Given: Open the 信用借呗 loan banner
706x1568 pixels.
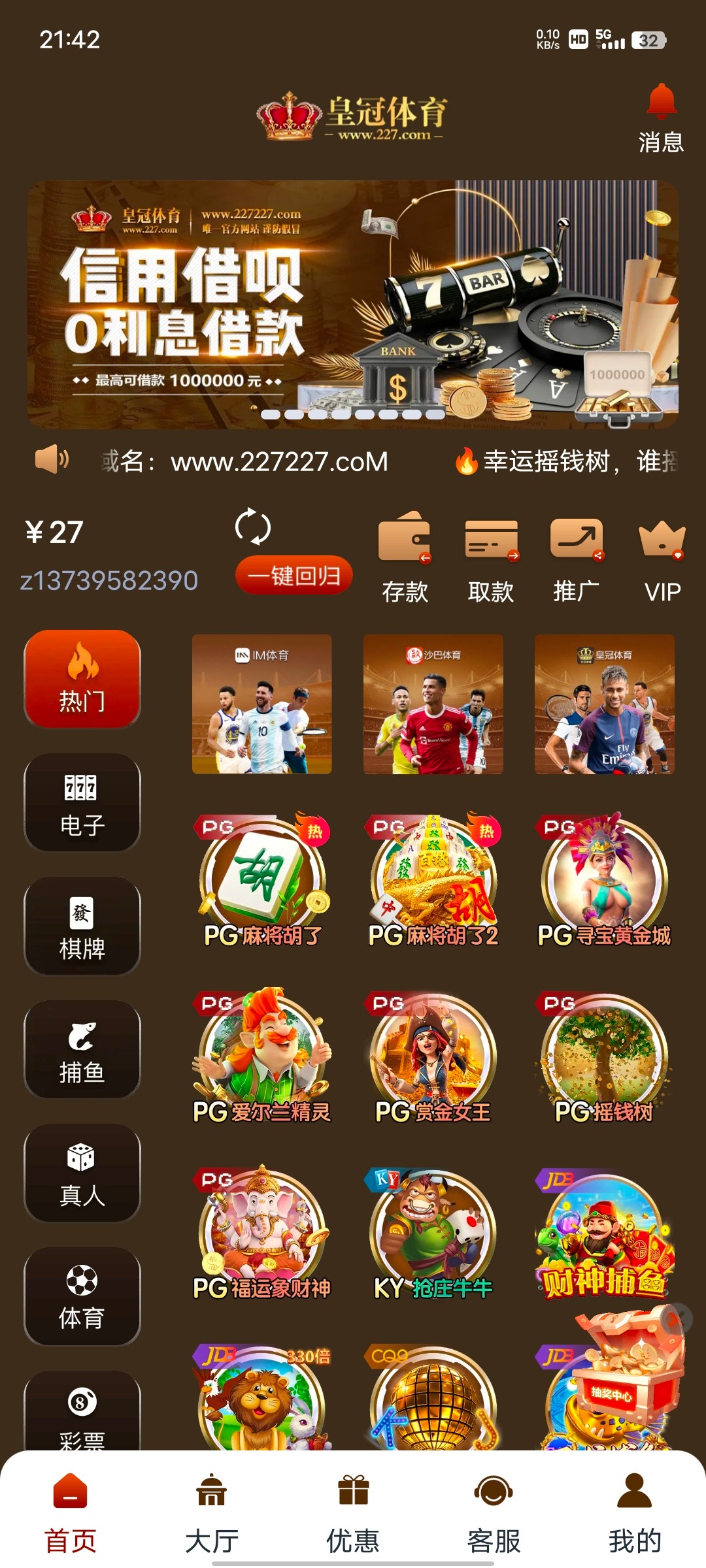Looking at the screenshot, I should pos(353,304).
